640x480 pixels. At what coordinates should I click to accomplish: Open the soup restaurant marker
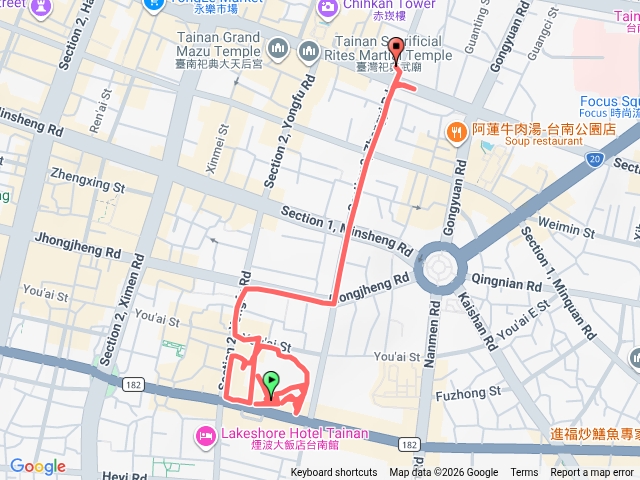click(x=457, y=131)
